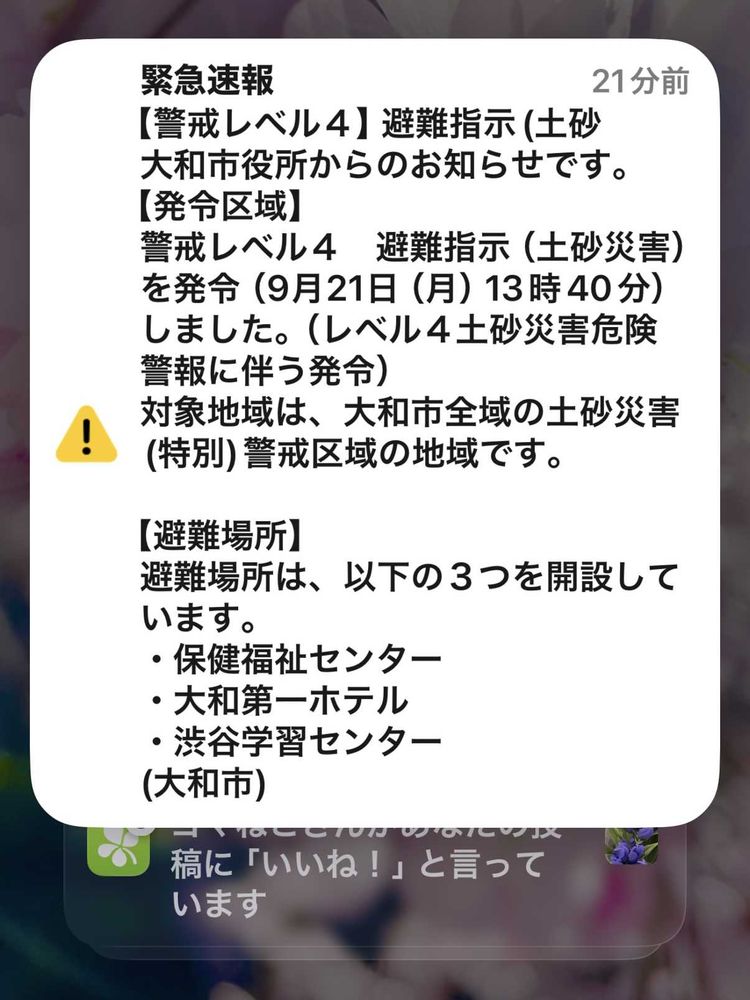Open the 緊急速報 evacuation alert notification
This screenshot has width=750, height=1000.
[x=375, y=432]
